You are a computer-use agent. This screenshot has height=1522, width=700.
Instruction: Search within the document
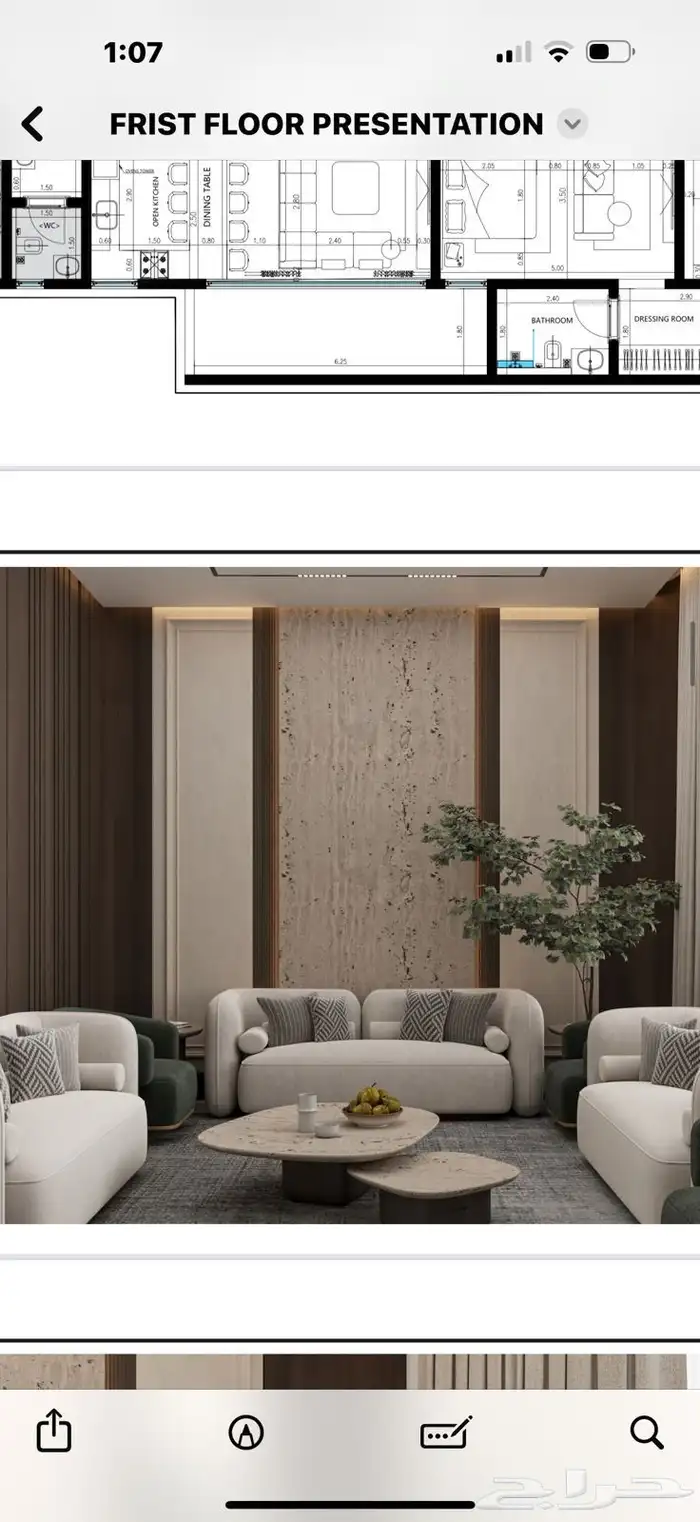(647, 1432)
